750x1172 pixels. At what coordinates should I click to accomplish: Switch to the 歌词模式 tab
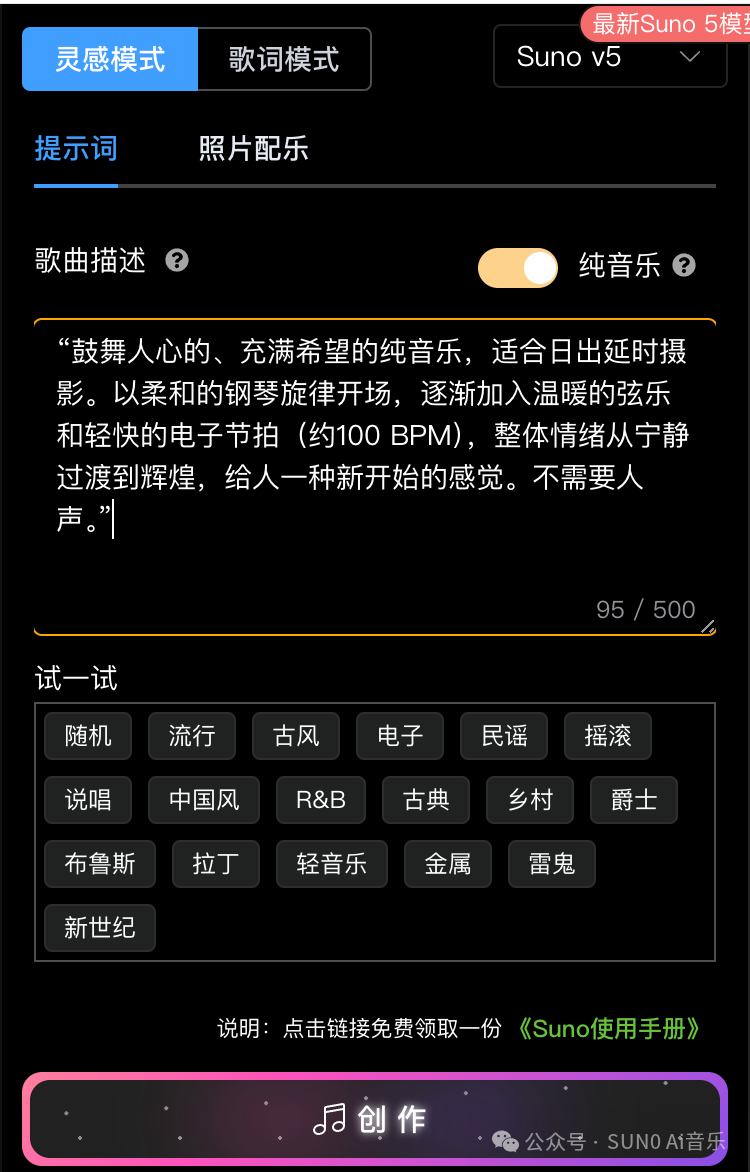pyautogui.click(x=283, y=59)
